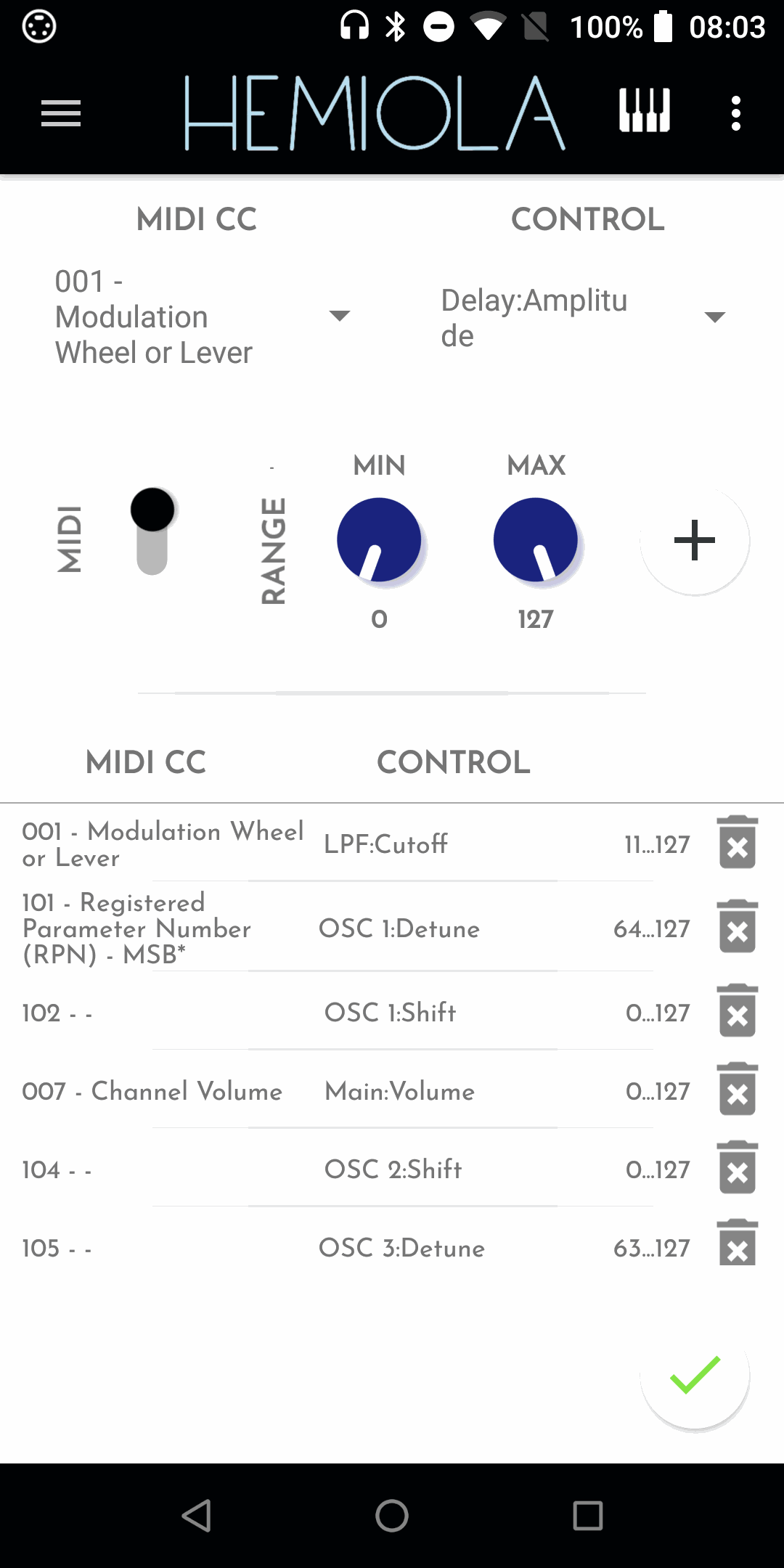
Task: Adjust the MAX knob set to 127
Action: 536,539
